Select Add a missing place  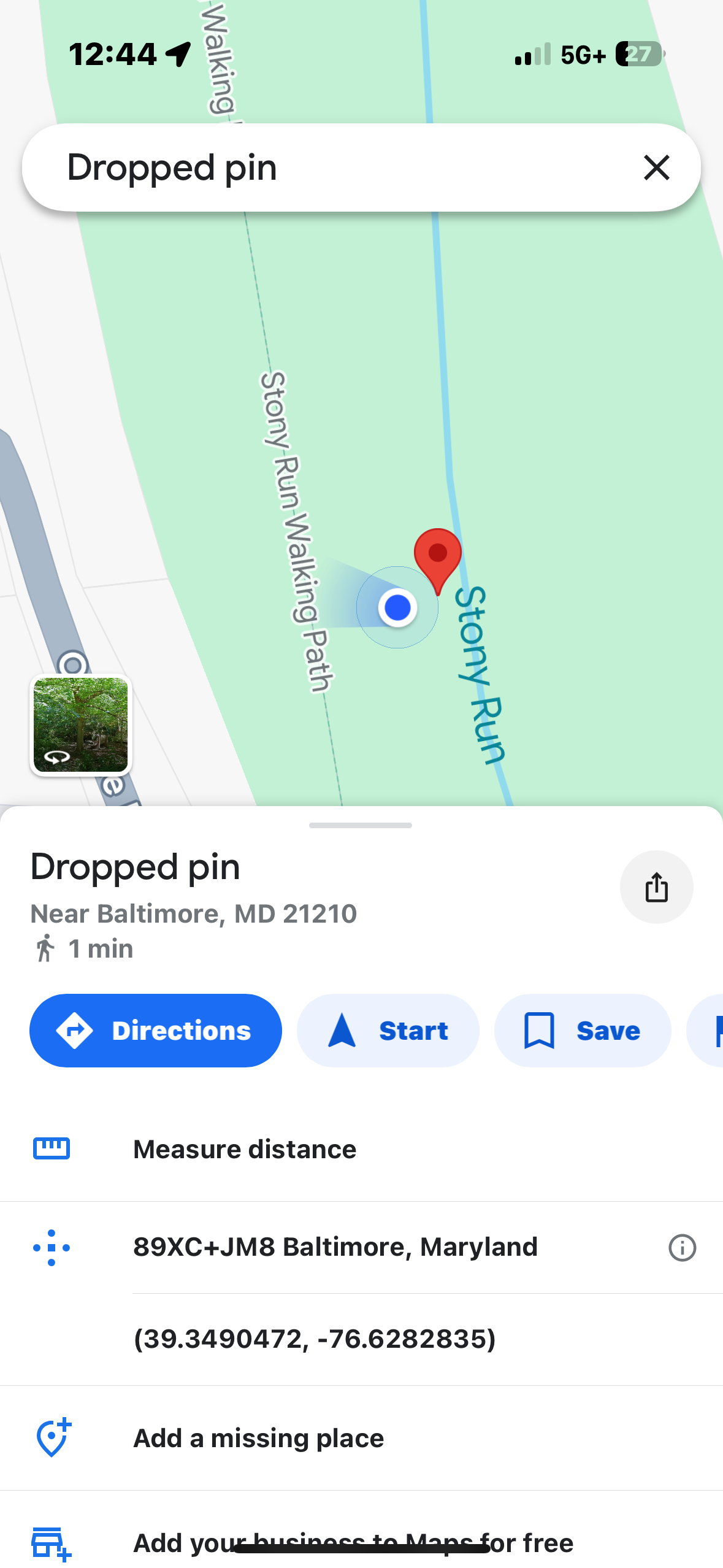(x=258, y=1438)
